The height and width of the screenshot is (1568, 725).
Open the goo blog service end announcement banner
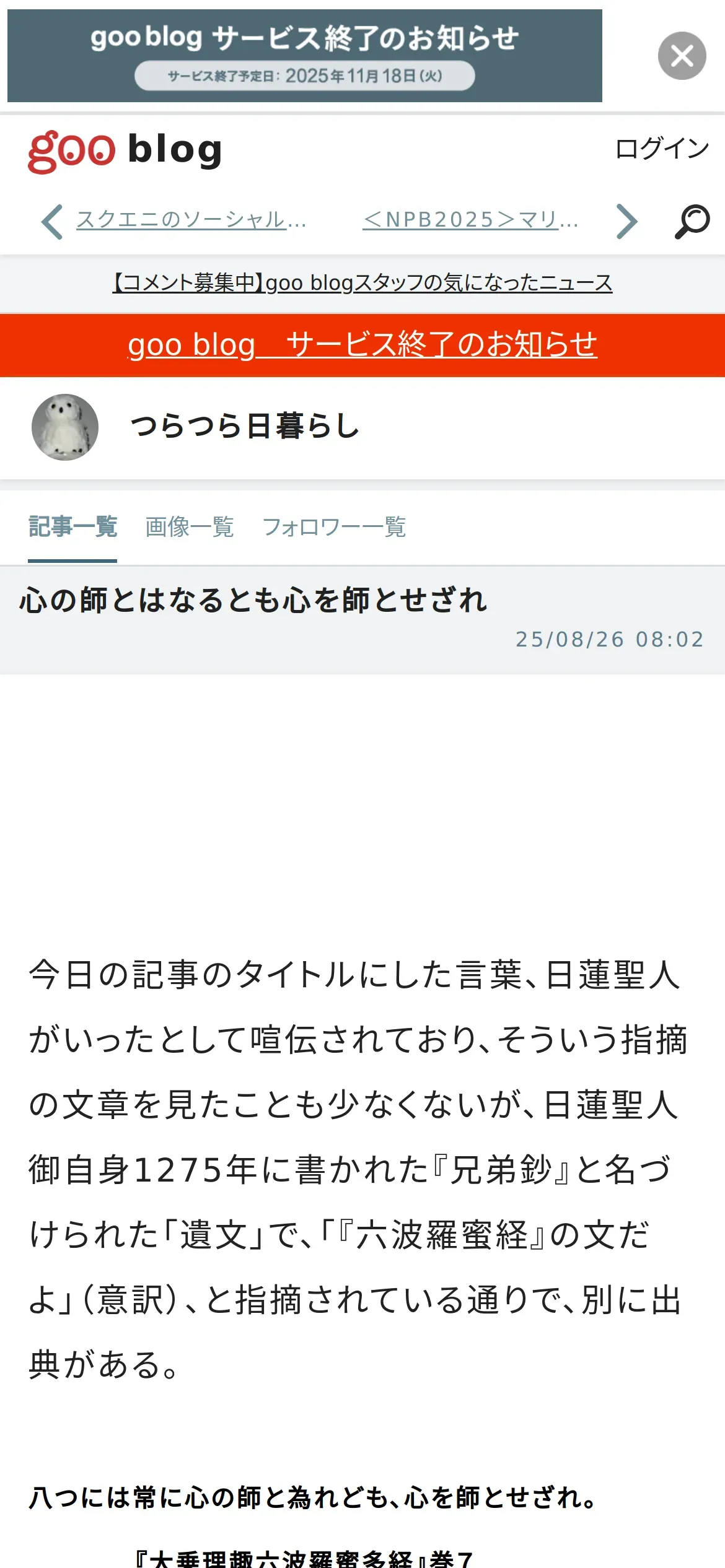304,56
